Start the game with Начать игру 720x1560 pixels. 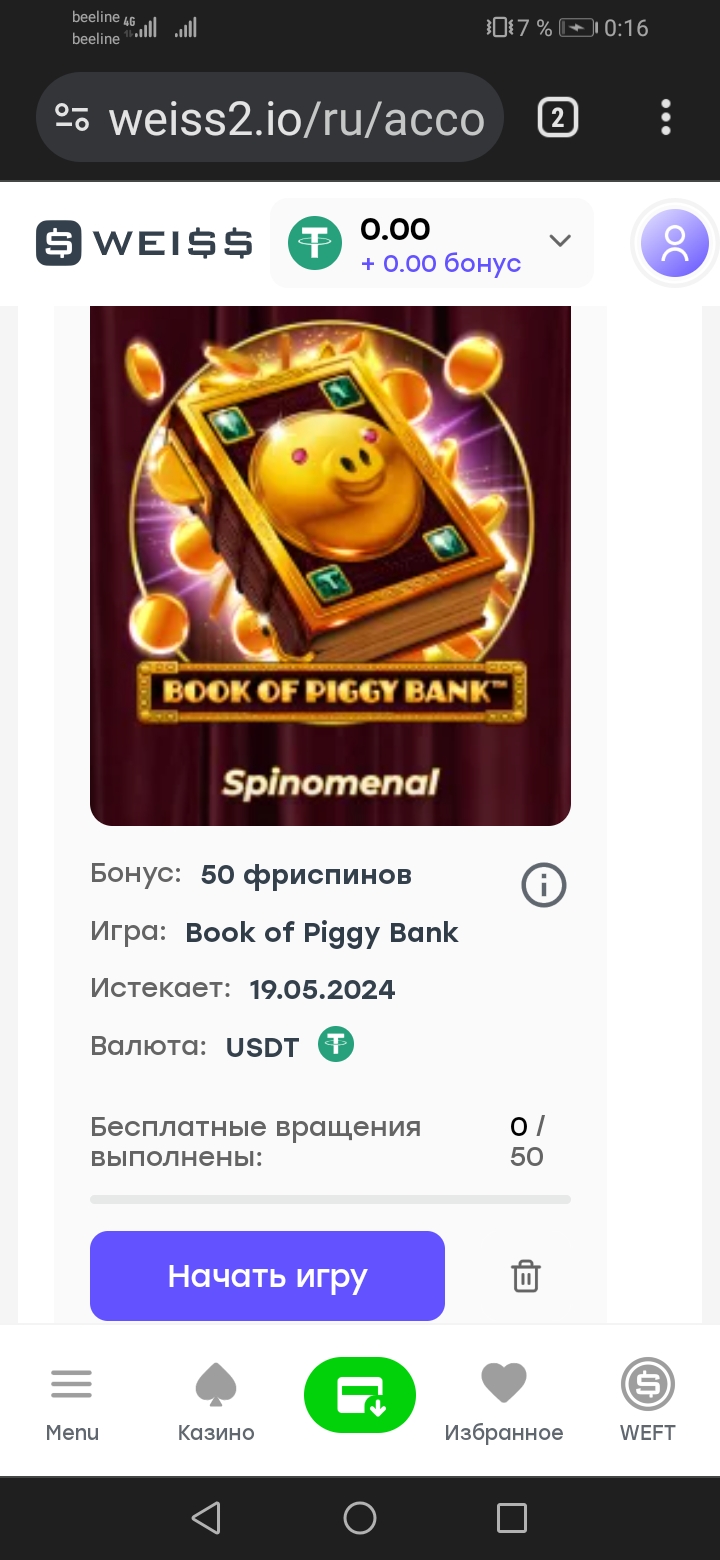point(267,1276)
